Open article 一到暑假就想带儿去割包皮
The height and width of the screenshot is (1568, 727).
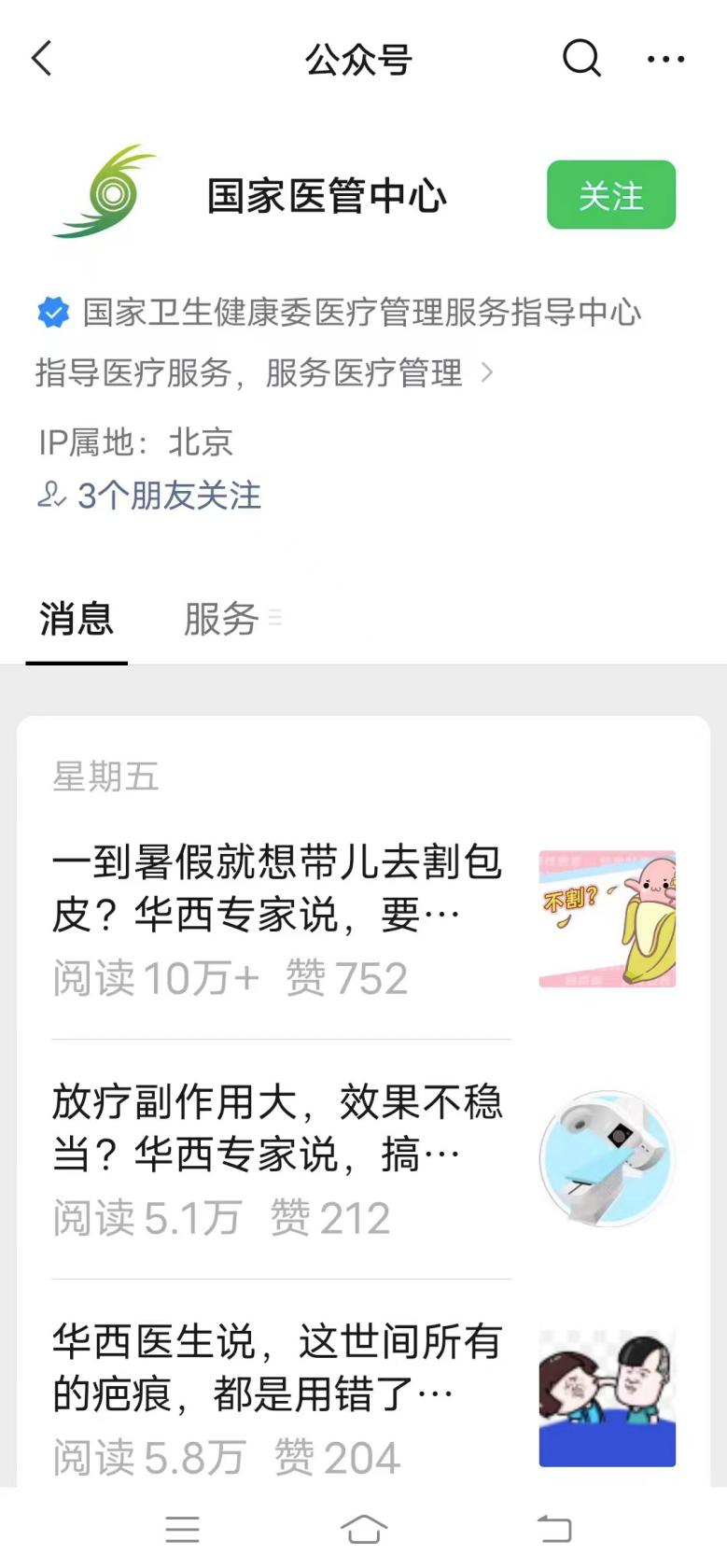pyautogui.click(x=277, y=889)
